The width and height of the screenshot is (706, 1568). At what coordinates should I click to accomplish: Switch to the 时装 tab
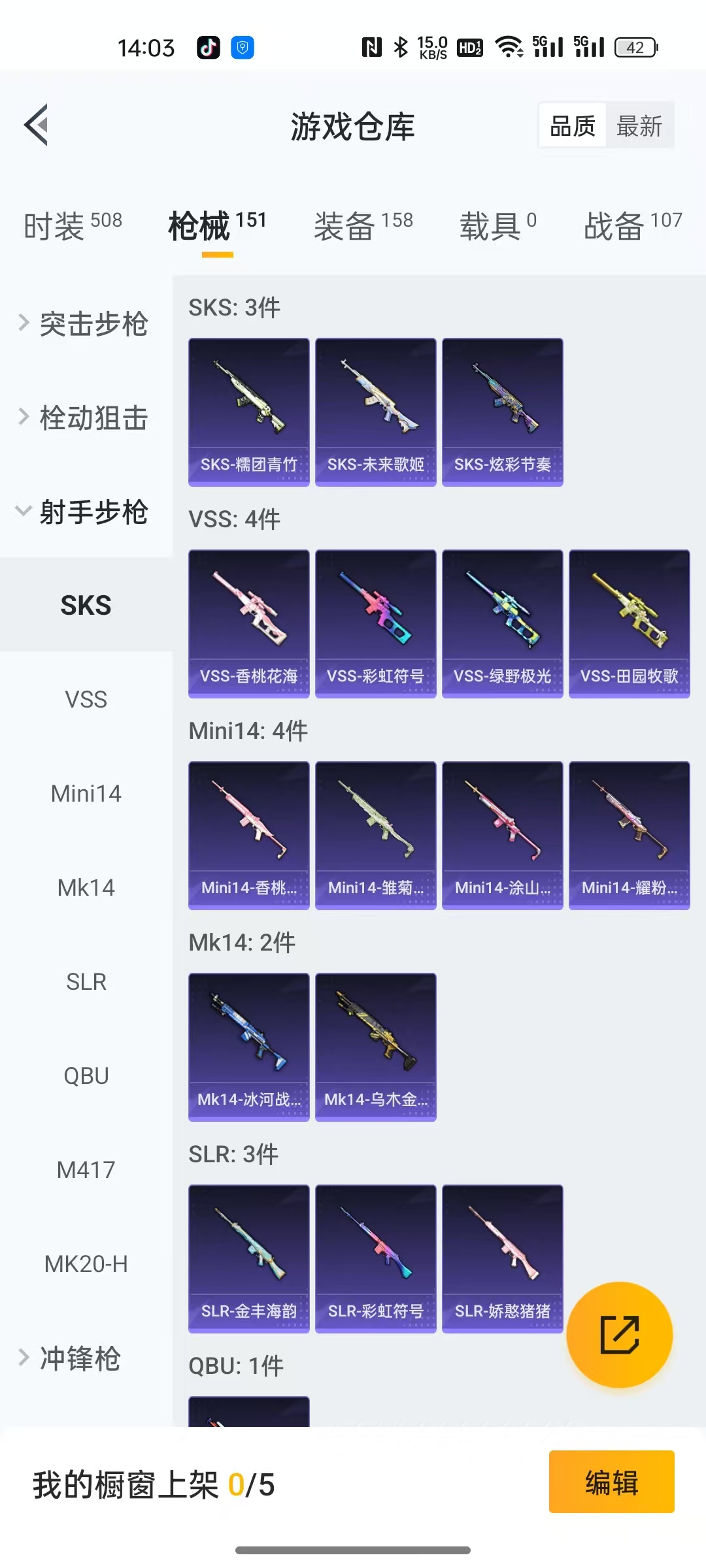(x=73, y=226)
